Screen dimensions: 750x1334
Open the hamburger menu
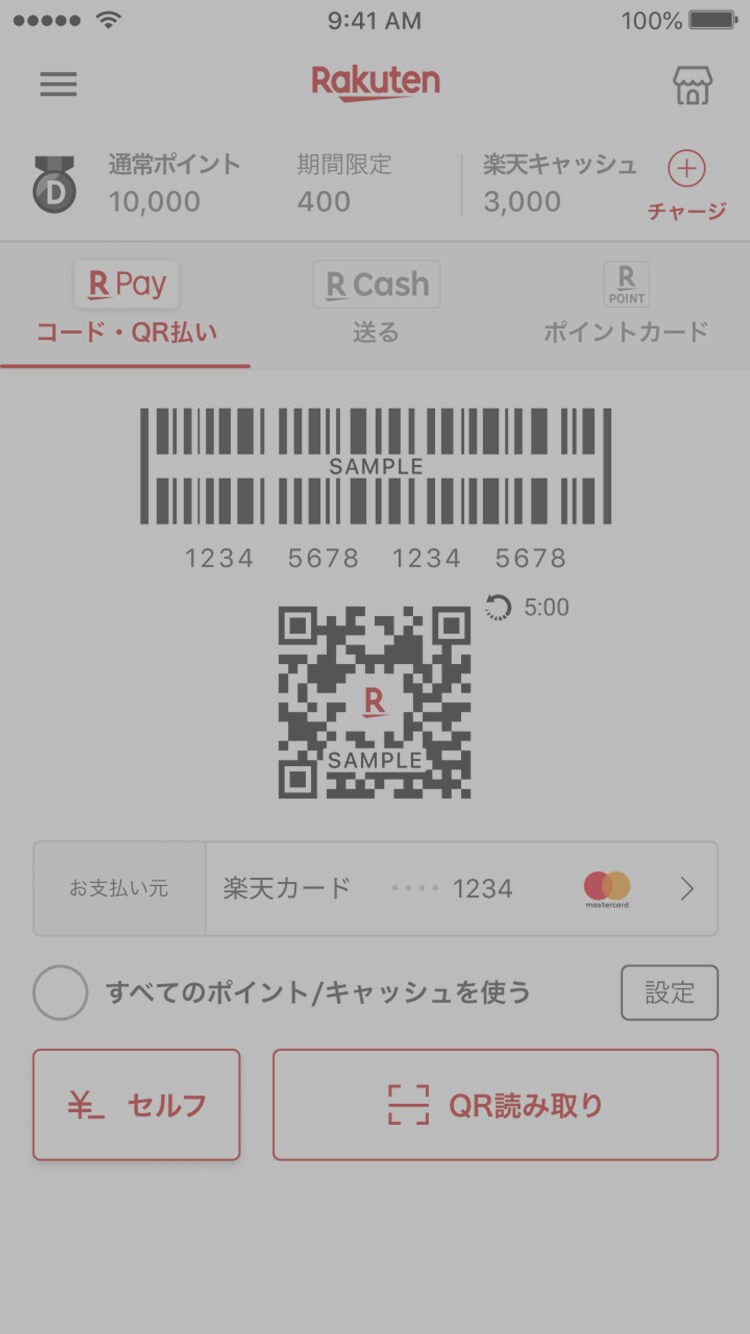point(58,84)
